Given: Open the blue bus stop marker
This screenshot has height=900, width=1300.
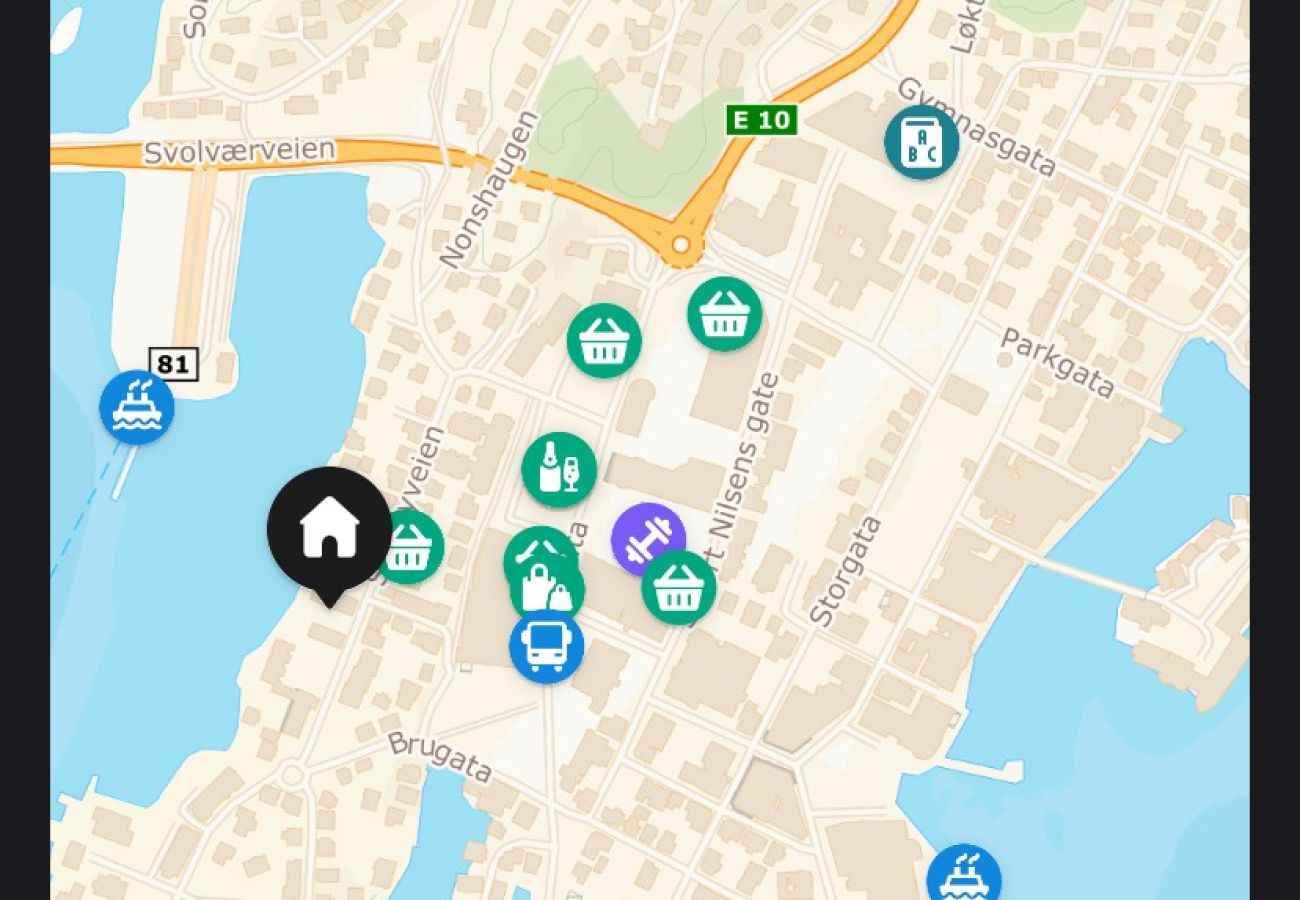Looking at the screenshot, I should tap(546, 647).
